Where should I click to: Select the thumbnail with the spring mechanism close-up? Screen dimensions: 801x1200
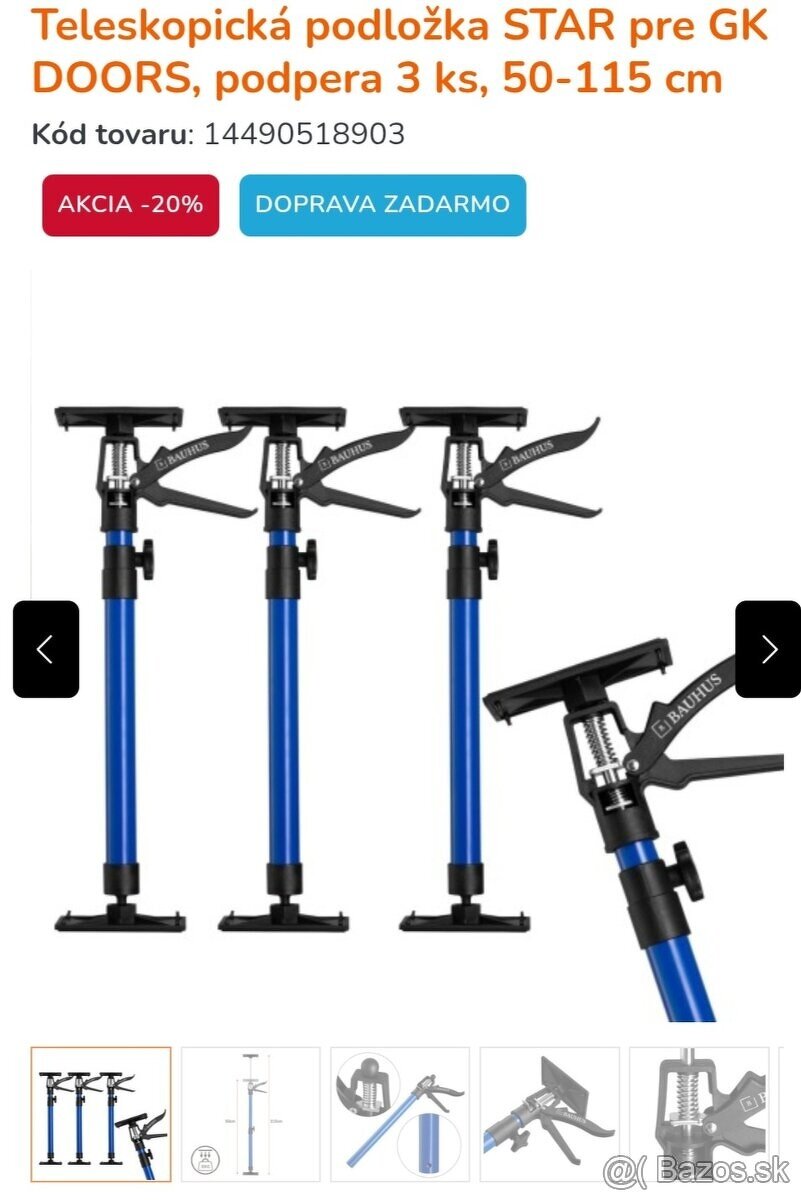tap(698, 1113)
